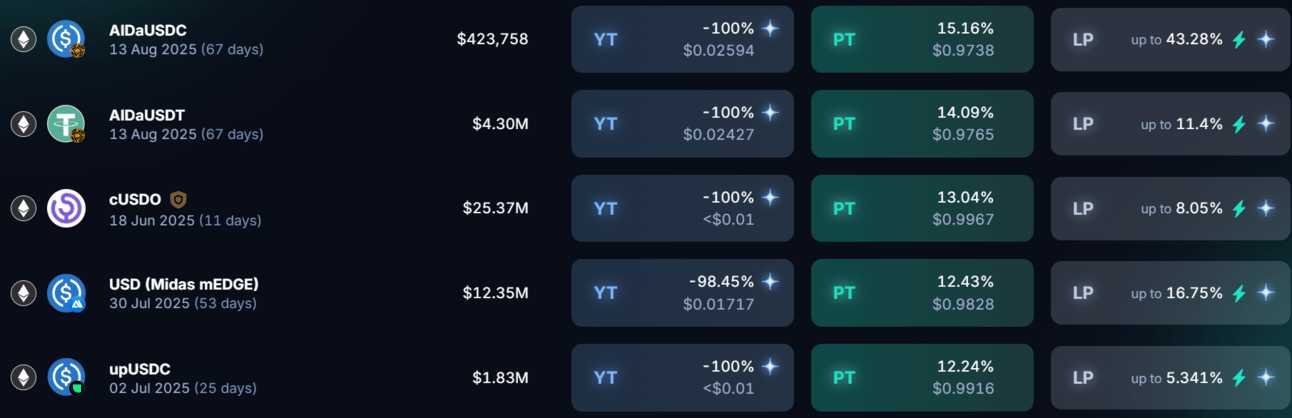
Task: Tap the LP button for cUSDO
Action: [x=1170, y=208]
